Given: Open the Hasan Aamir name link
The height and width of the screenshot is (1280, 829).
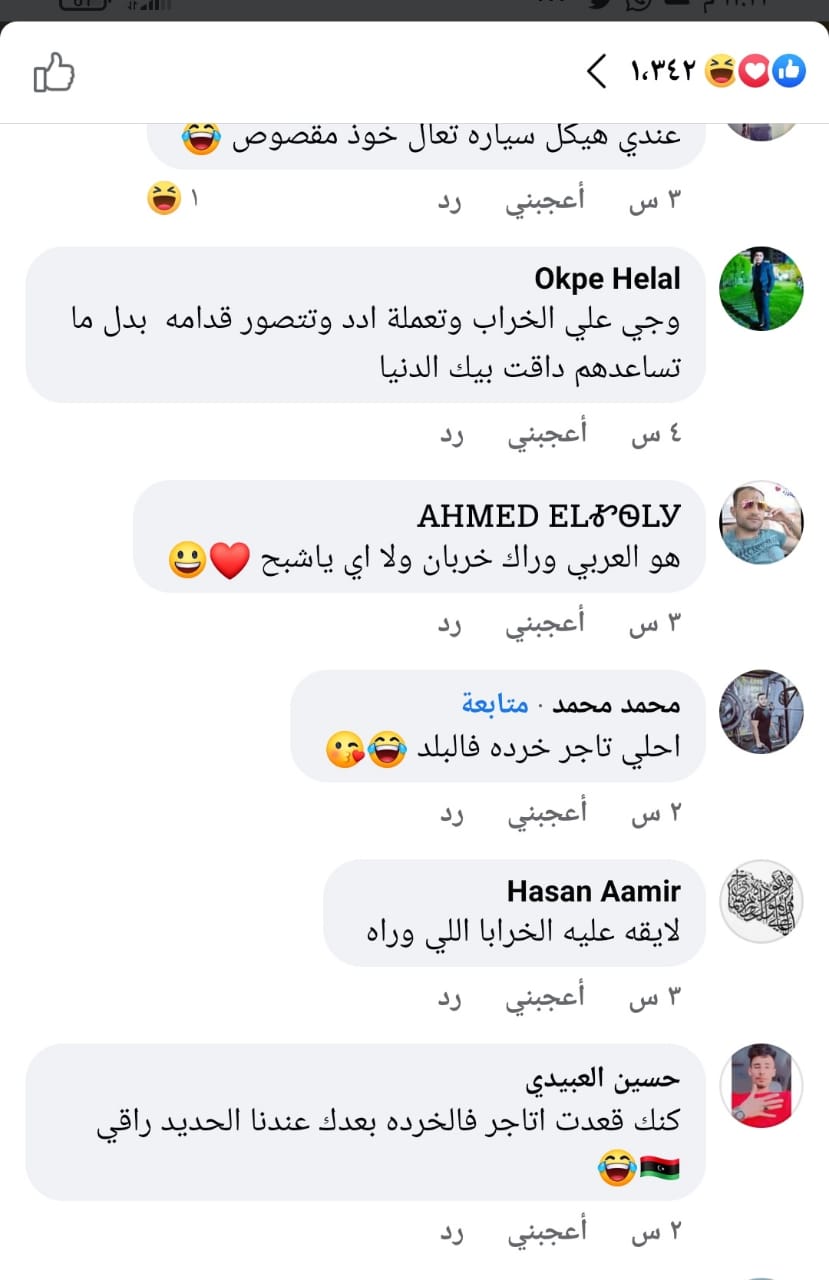Looking at the screenshot, I should pos(593,890).
